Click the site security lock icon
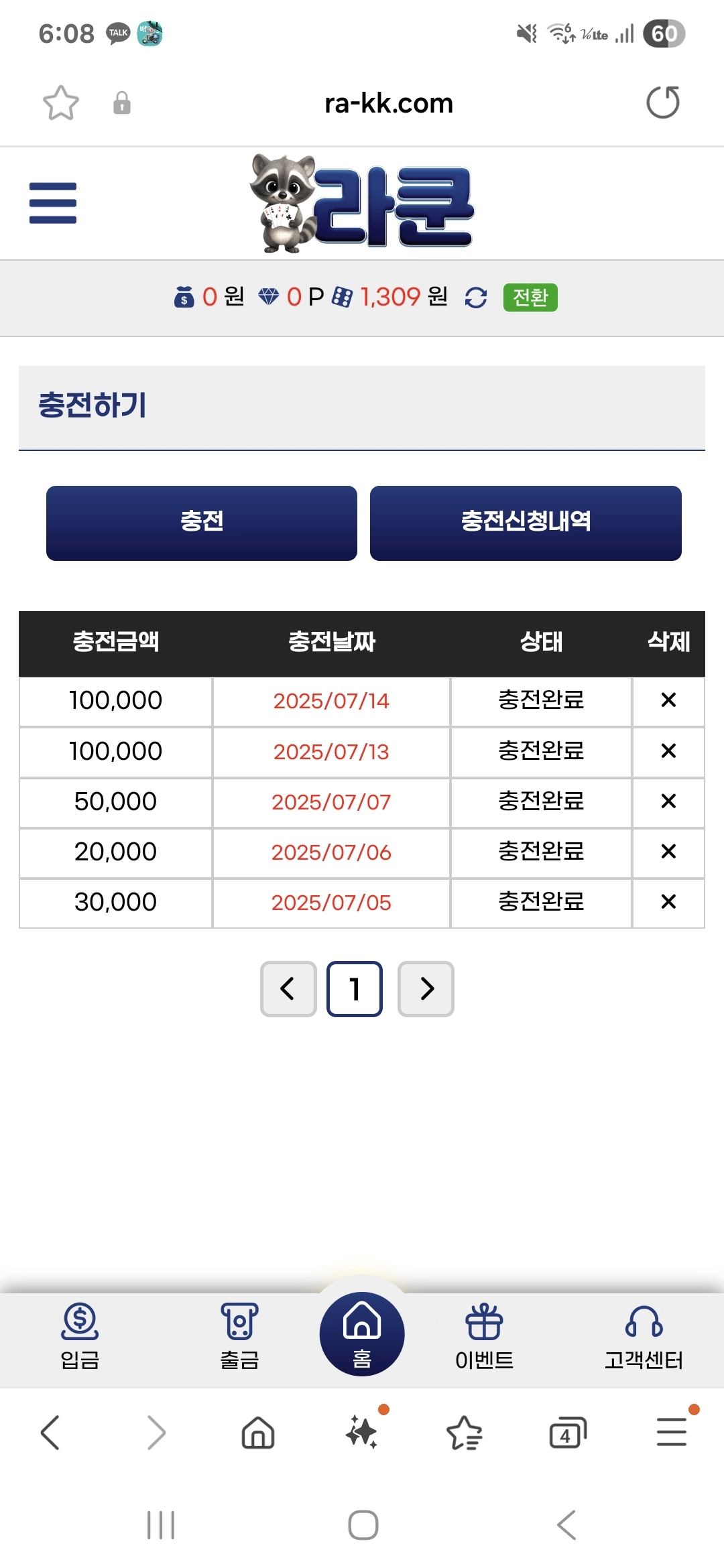The width and height of the screenshot is (724, 1568). (123, 103)
